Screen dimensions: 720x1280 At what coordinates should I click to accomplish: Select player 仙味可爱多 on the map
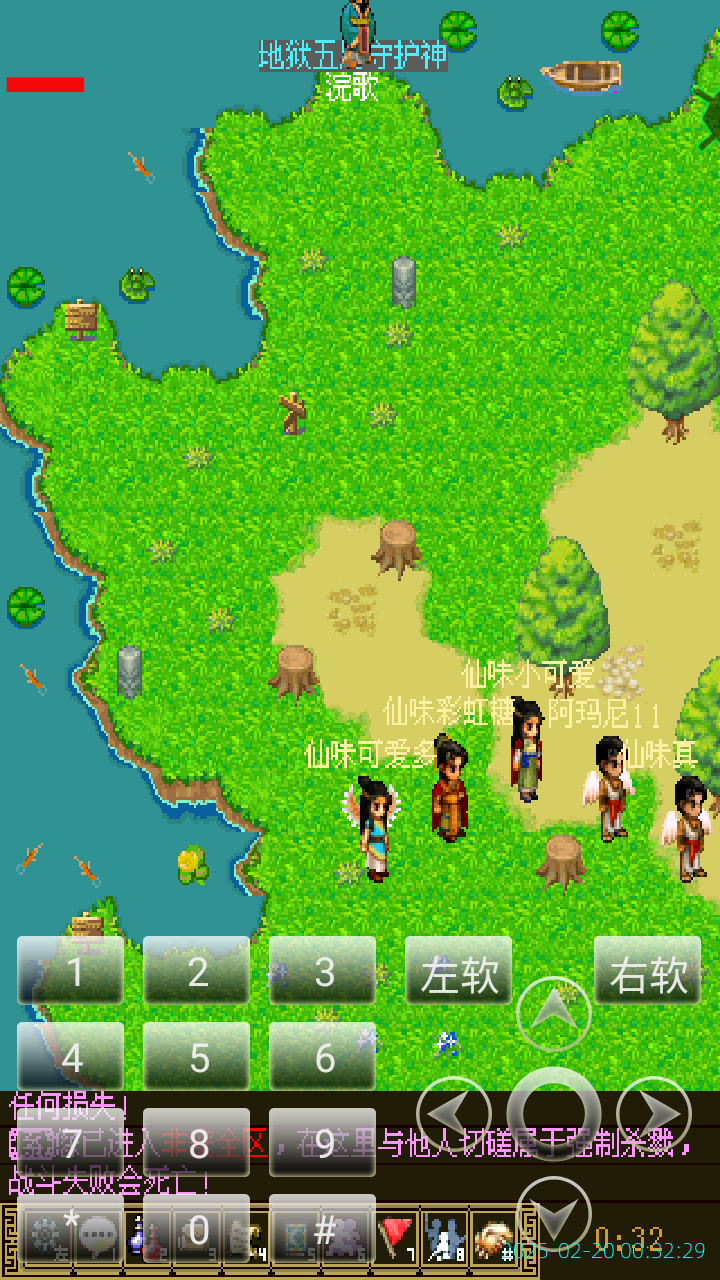pyautogui.click(x=375, y=830)
